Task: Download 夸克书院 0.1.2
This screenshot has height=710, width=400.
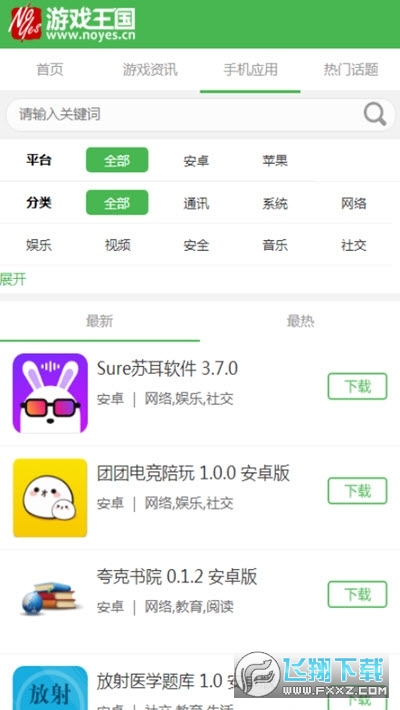Action: click(x=357, y=594)
